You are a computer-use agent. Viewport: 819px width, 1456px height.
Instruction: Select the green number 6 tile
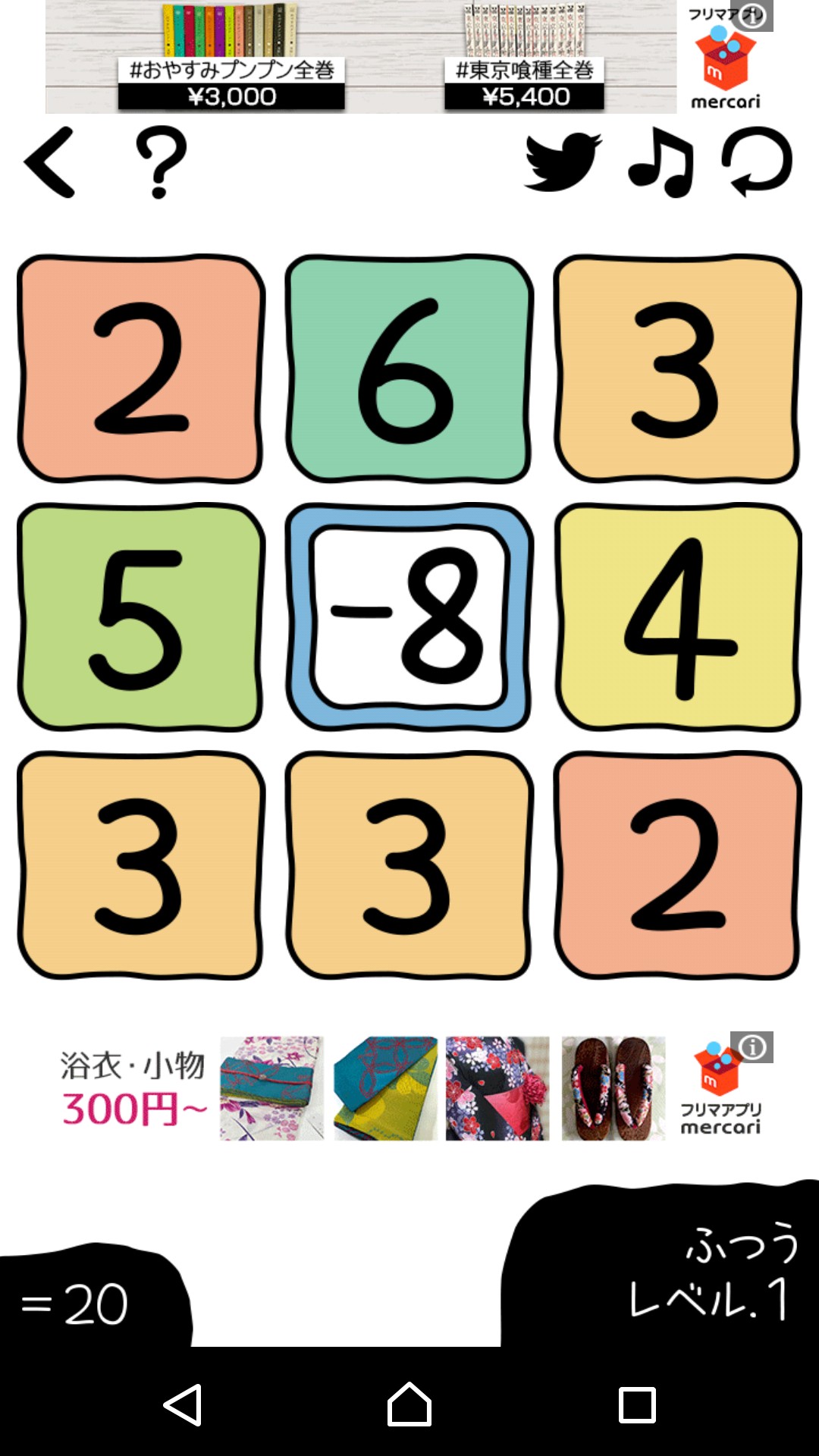click(x=409, y=369)
